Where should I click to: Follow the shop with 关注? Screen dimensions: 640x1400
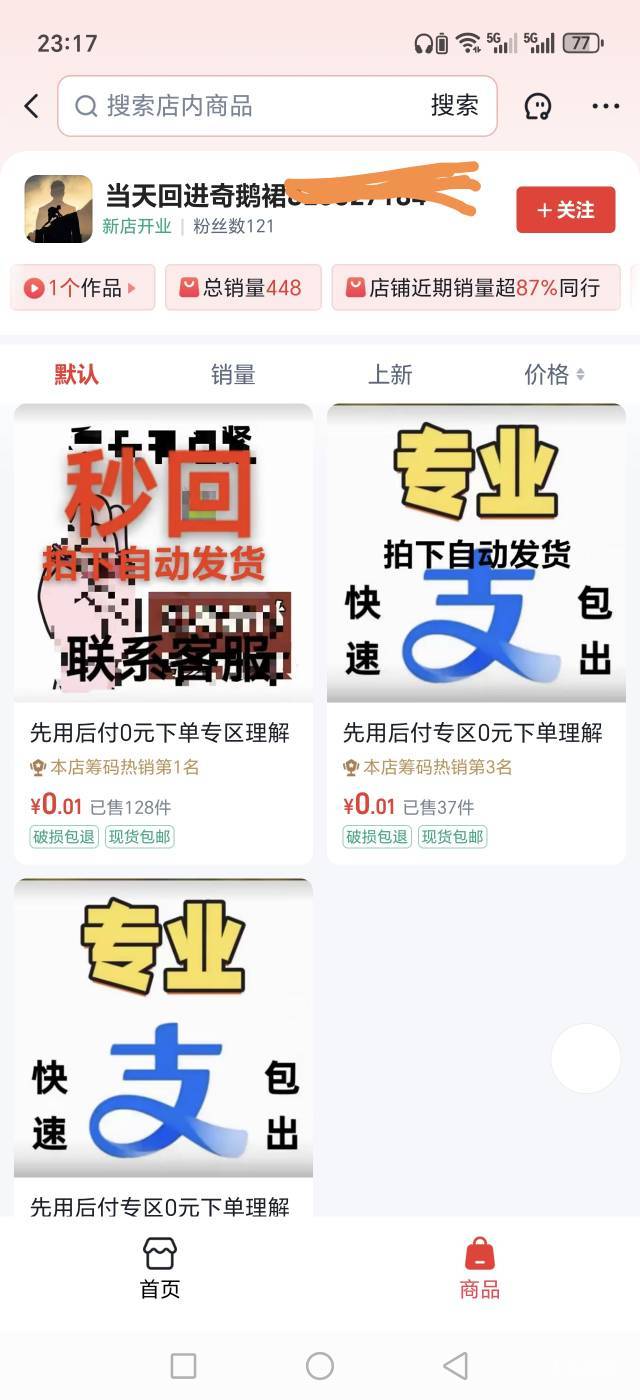565,210
